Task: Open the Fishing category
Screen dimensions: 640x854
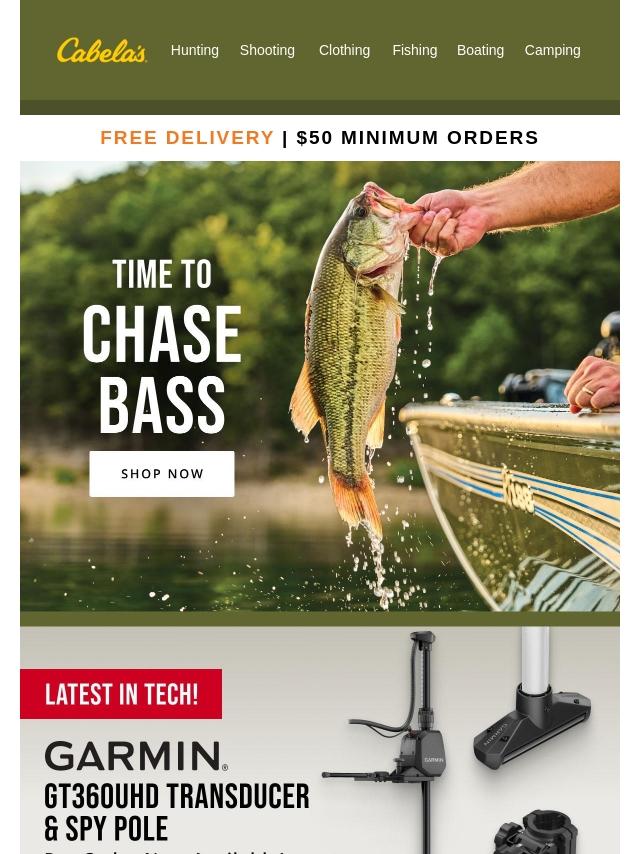Action: point(415,50)
